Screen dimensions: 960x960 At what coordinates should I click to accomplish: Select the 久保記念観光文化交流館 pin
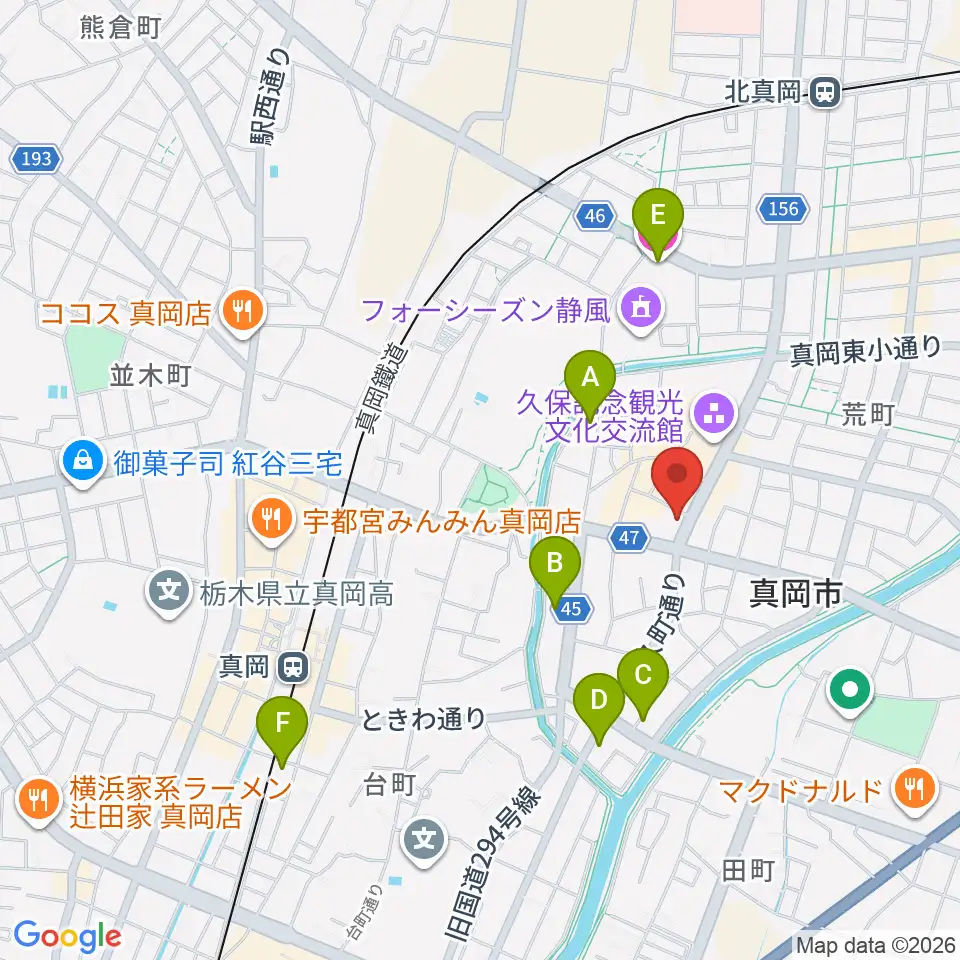714,418
